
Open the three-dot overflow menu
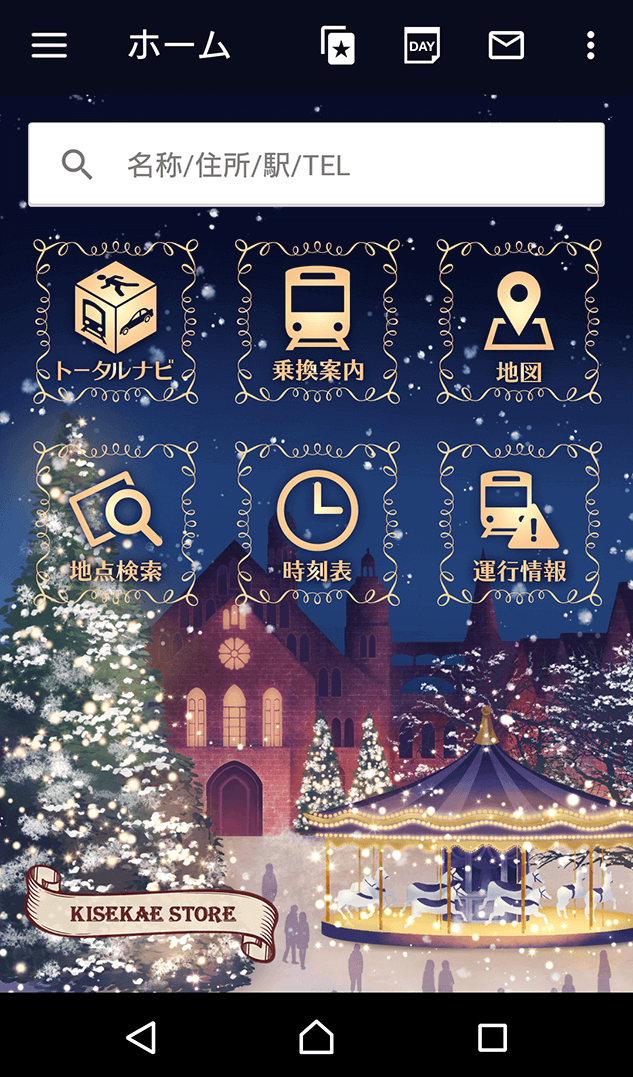click(x=591, y=46)
